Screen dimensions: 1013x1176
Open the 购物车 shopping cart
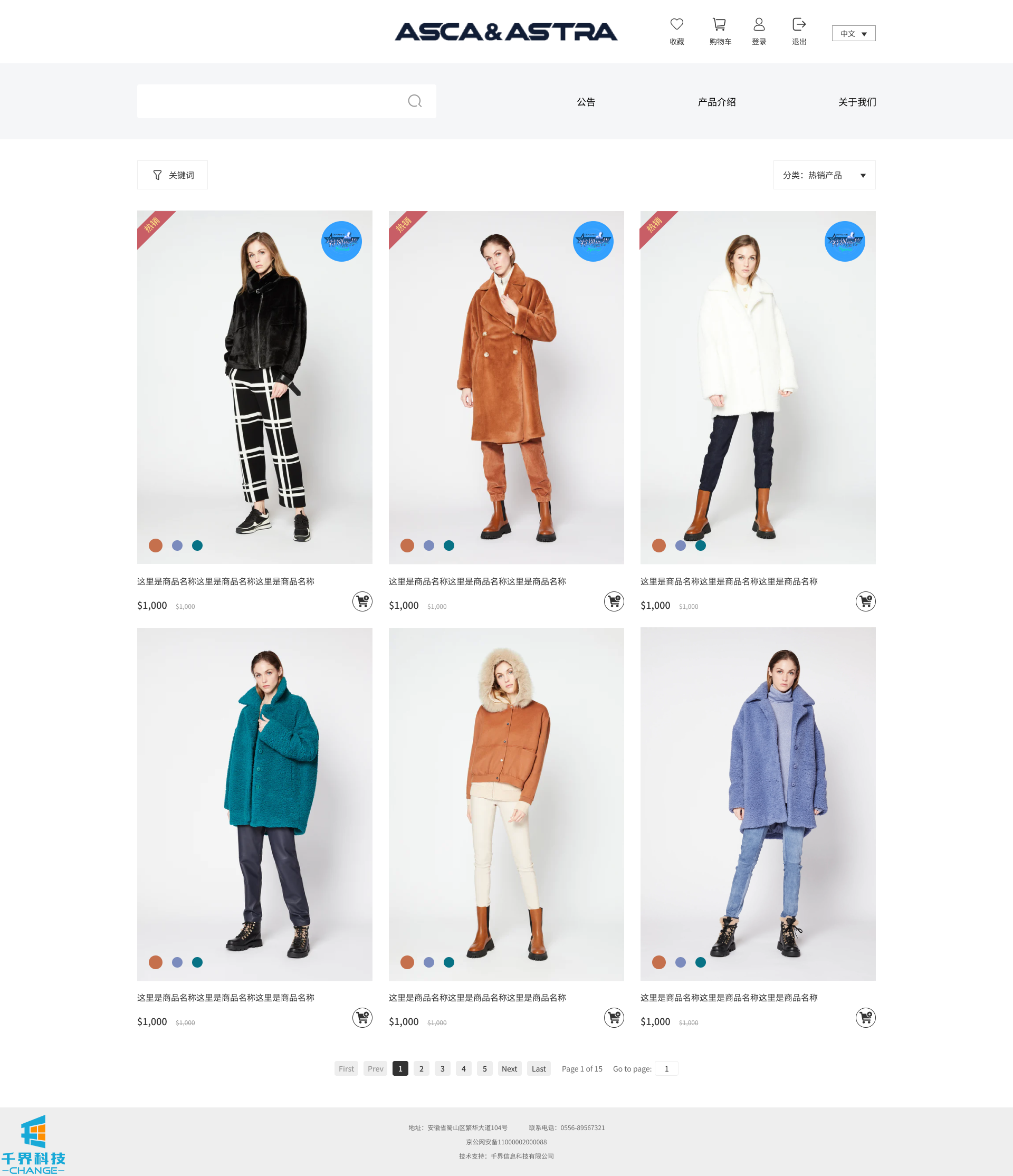[720, 25]
